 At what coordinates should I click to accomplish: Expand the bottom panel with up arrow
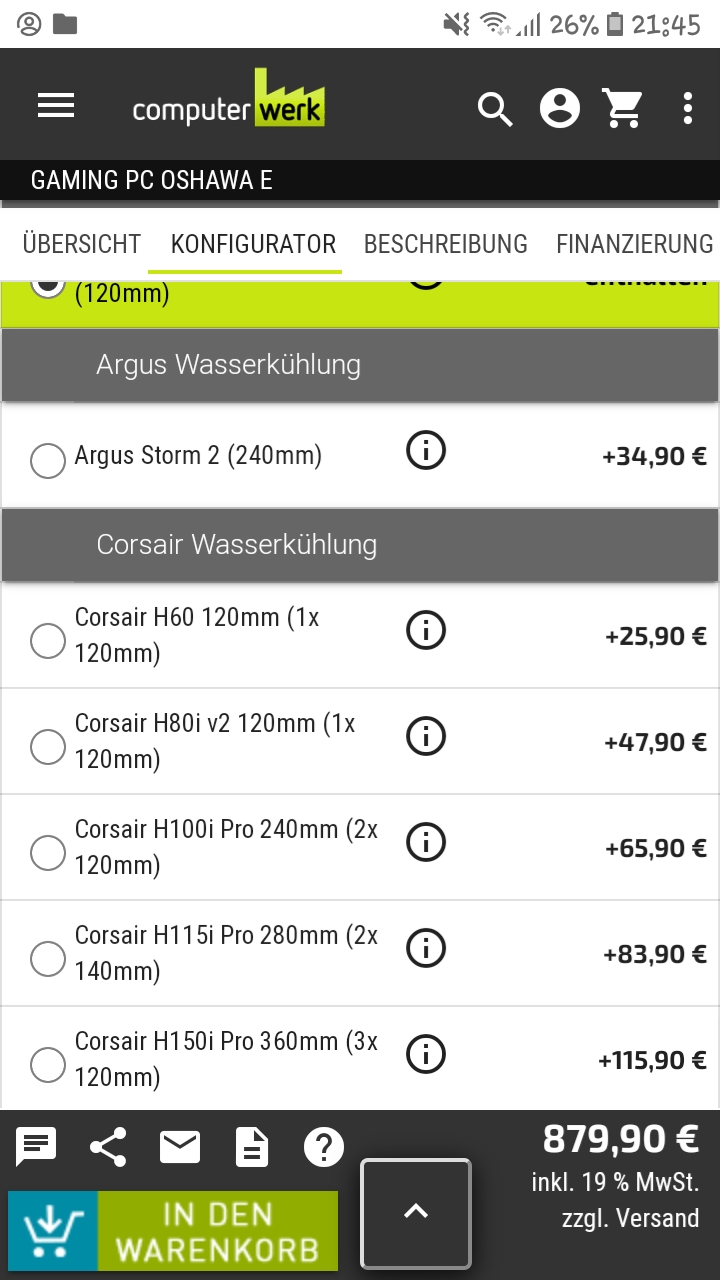415,1212
